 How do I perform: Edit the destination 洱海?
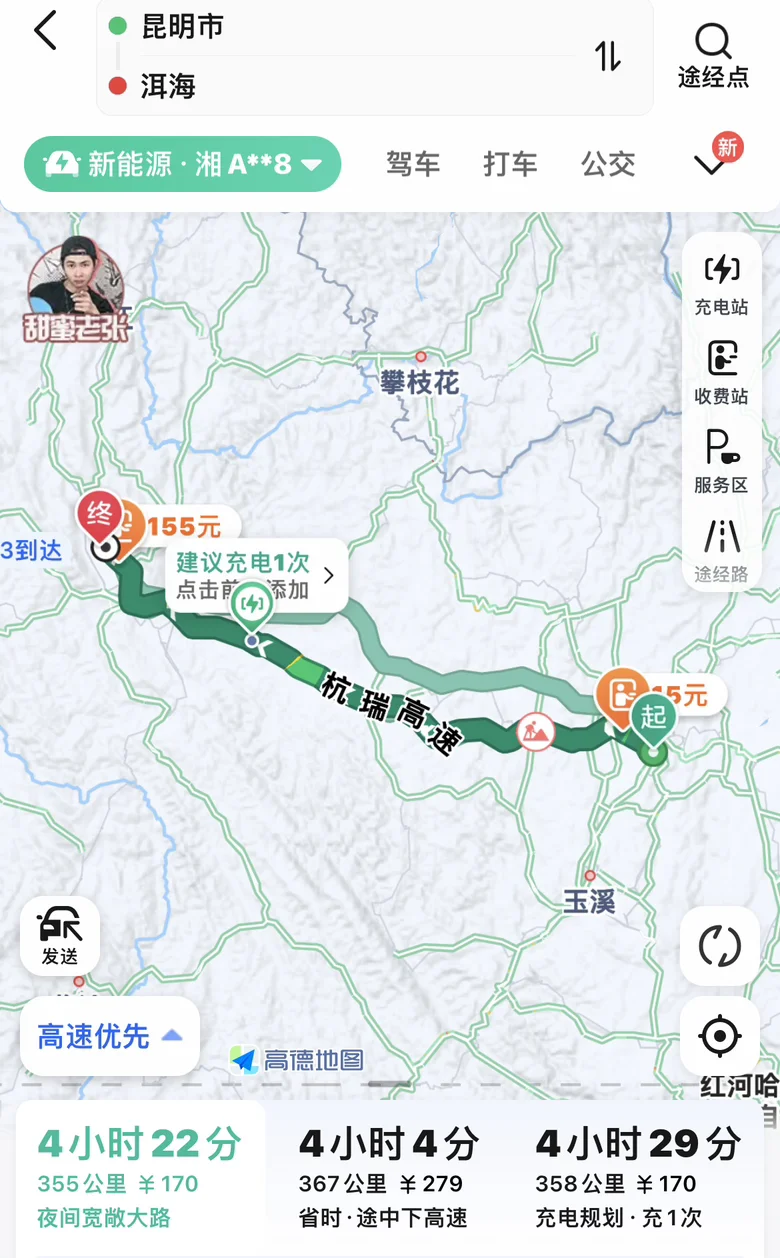coord(168,86)
